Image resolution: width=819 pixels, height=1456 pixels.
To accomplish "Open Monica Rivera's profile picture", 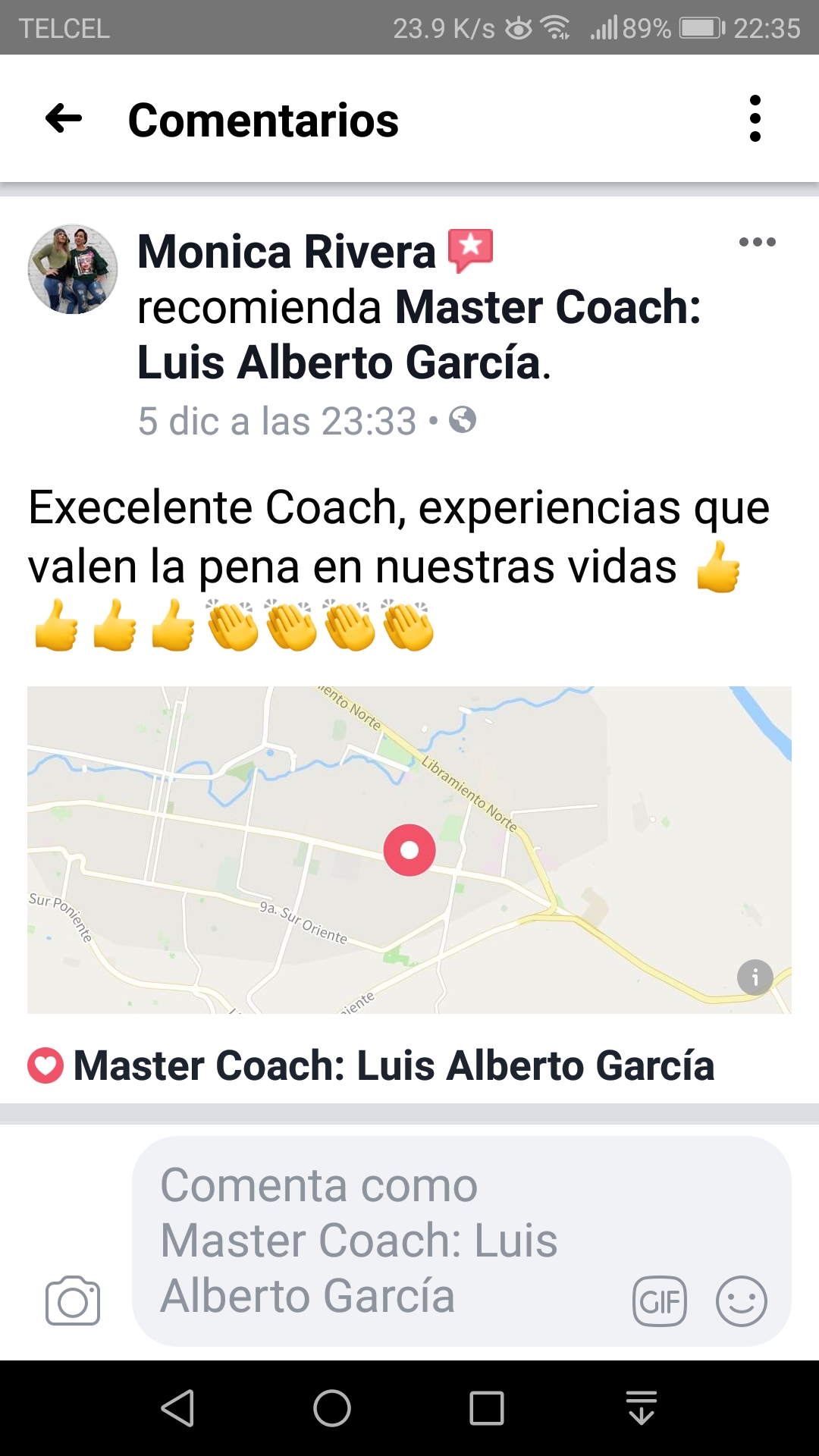I will 73,269.
